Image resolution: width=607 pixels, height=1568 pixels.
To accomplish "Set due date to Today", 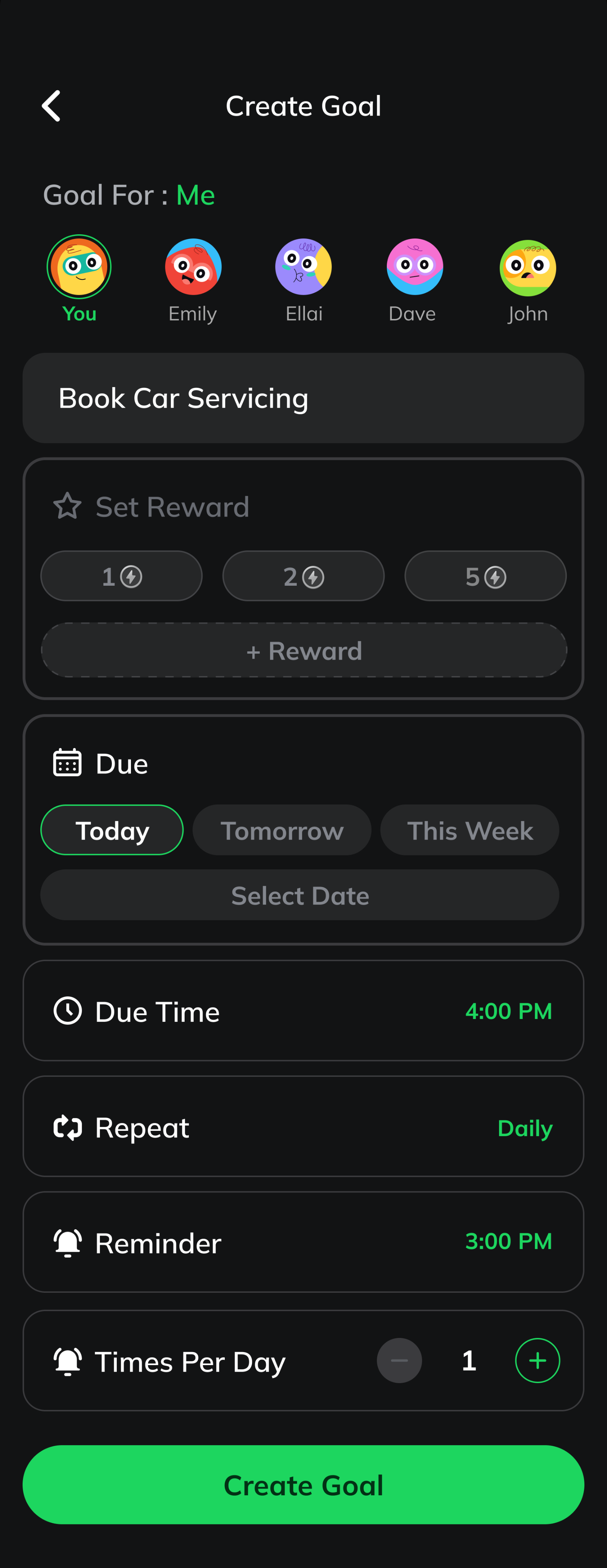I will [x=112, y=830].
